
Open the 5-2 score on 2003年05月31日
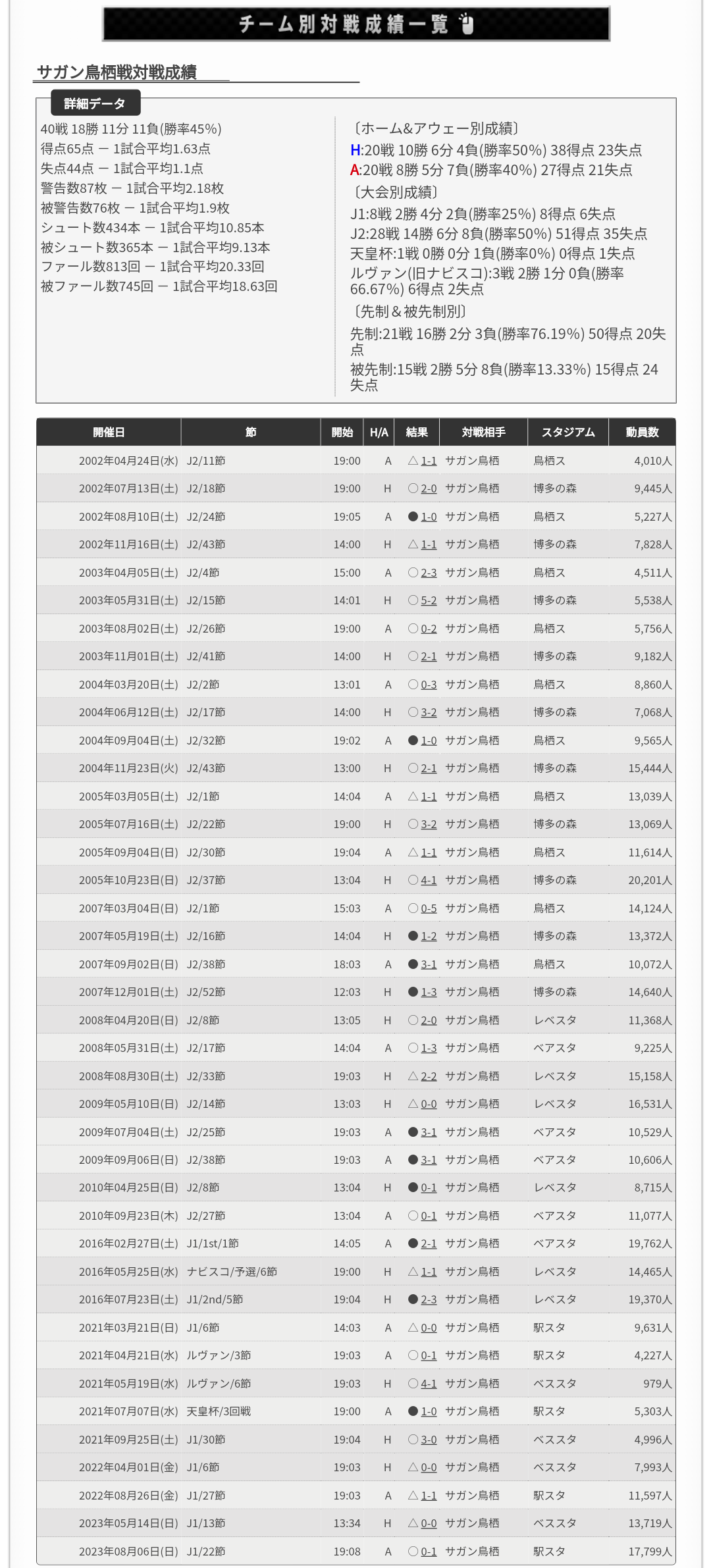pos(429,600)
